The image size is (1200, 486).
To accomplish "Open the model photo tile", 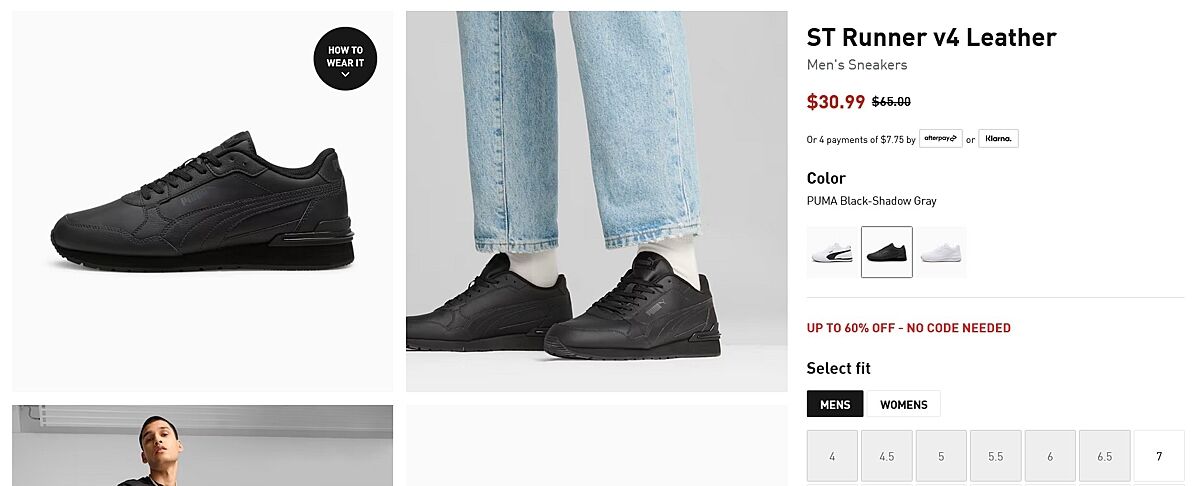I will coord(202,446).
